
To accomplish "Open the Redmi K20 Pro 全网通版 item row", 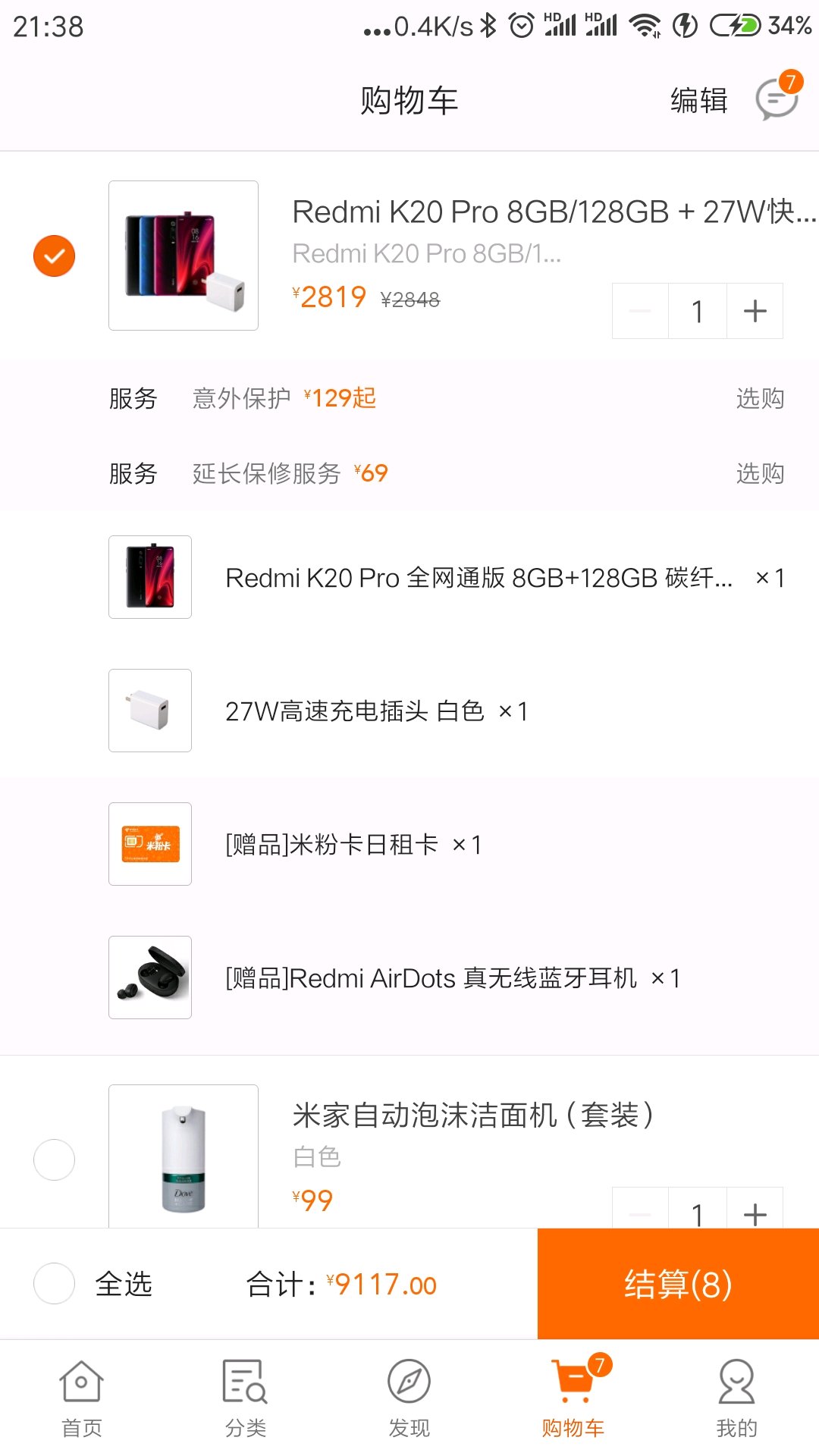I will (478, 578).
